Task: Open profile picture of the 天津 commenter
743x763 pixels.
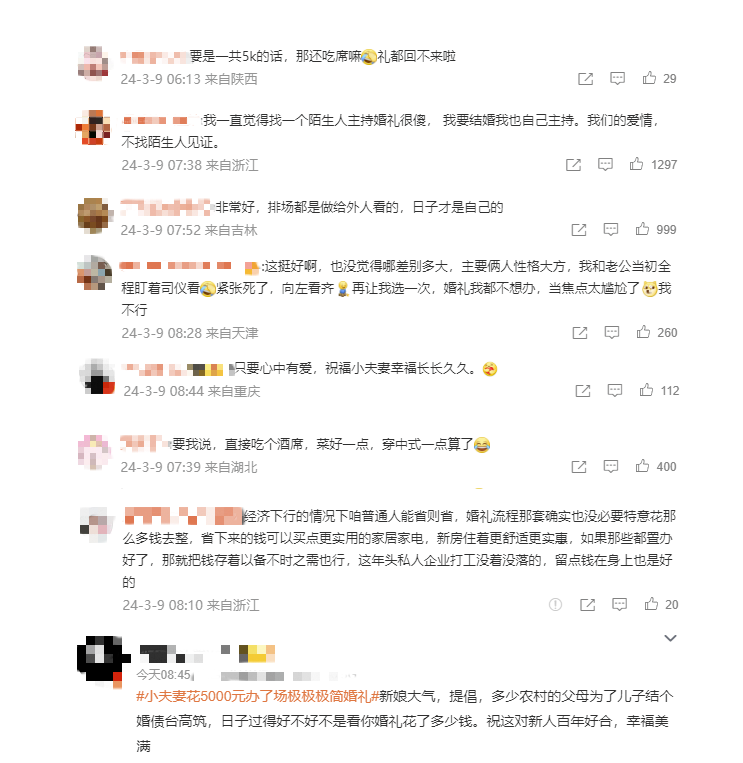Action: pos(95,274)
